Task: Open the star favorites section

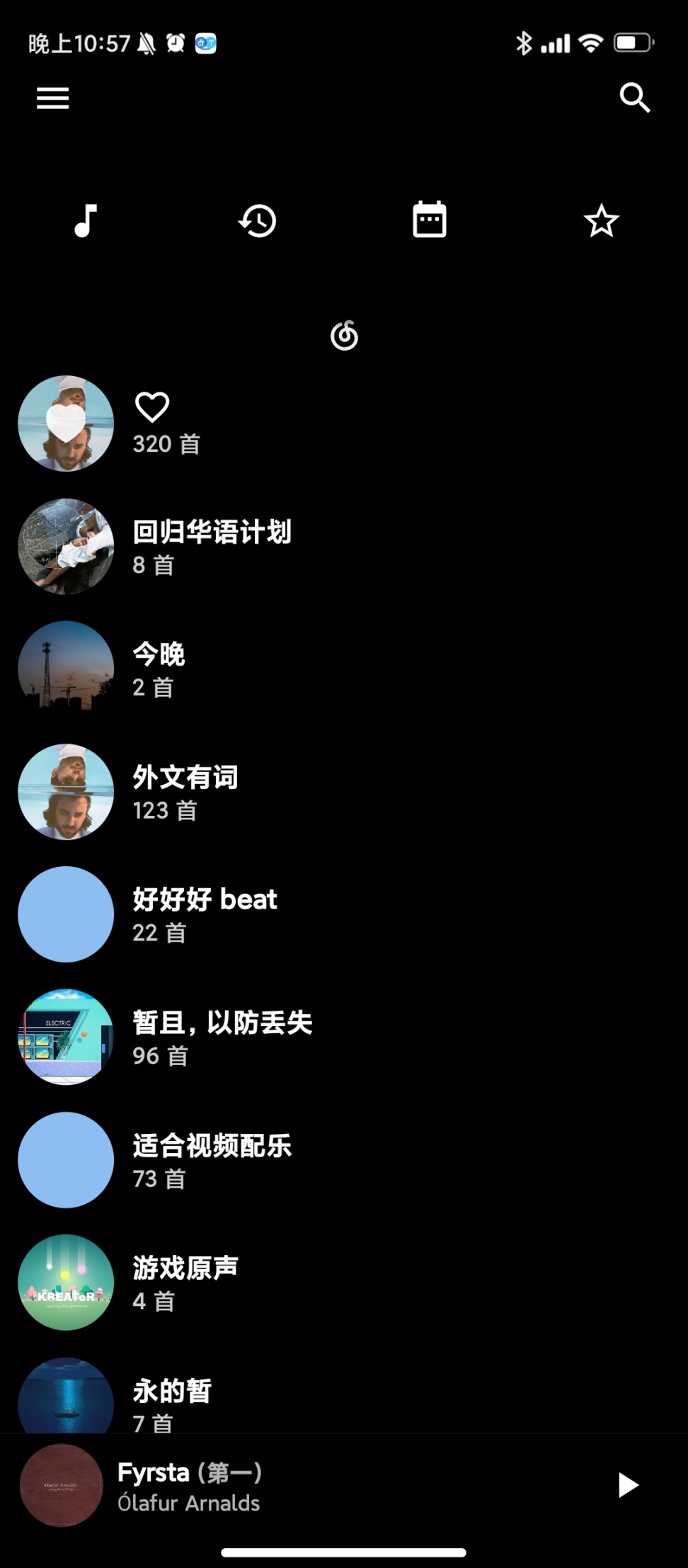Action: point(601,220)
